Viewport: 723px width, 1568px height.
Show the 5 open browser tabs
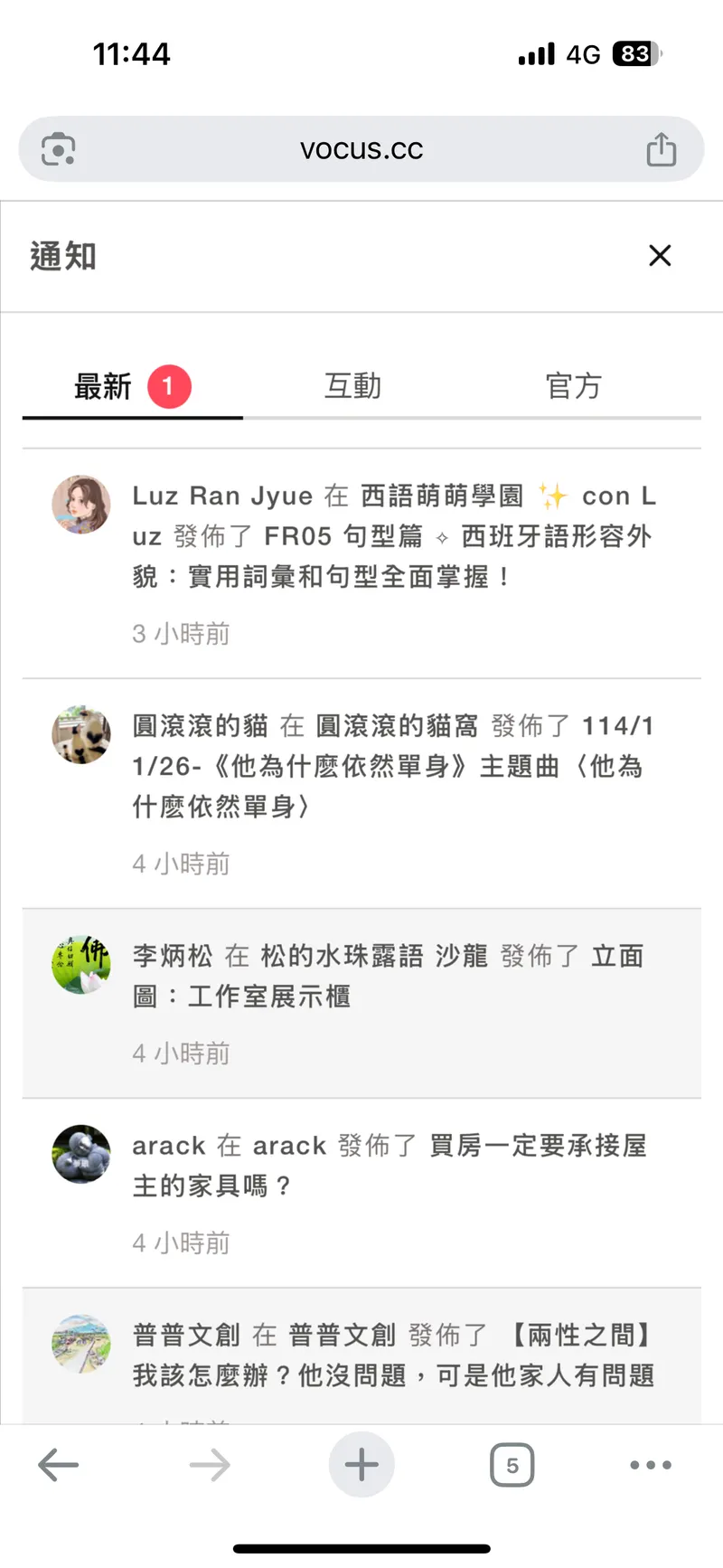click(512, 1465)
